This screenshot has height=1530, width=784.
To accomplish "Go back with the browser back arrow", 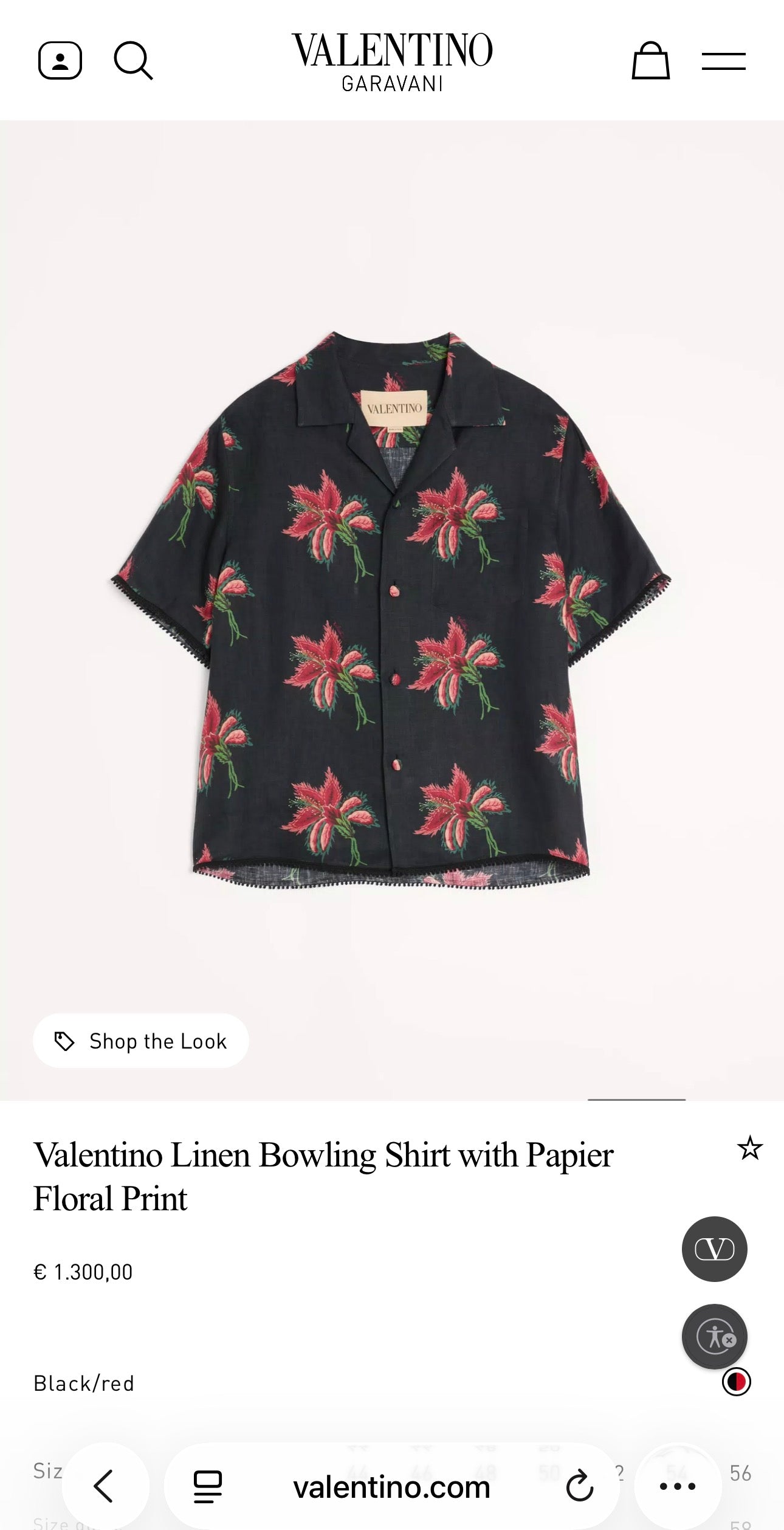I will tap(105, 1486).
